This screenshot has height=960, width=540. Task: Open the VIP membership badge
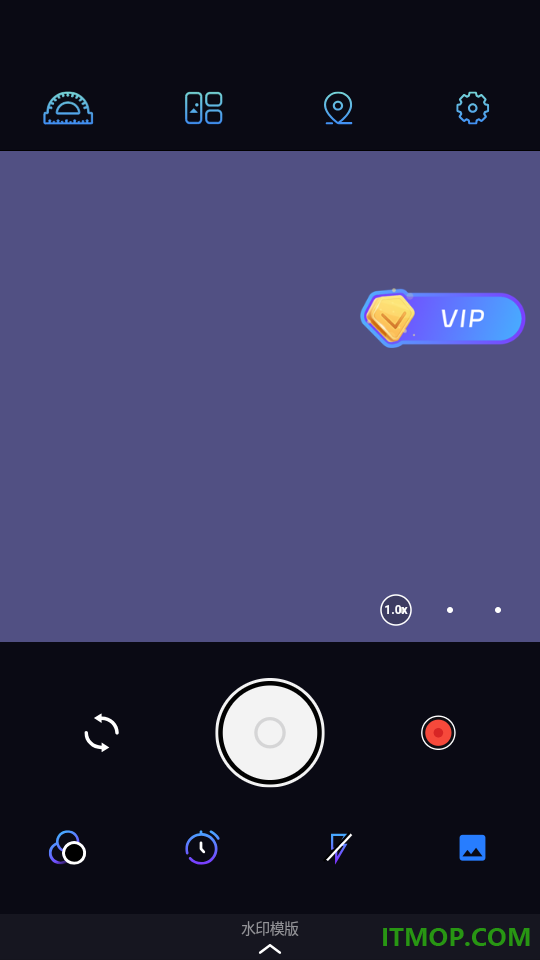(x=443, y=318)
